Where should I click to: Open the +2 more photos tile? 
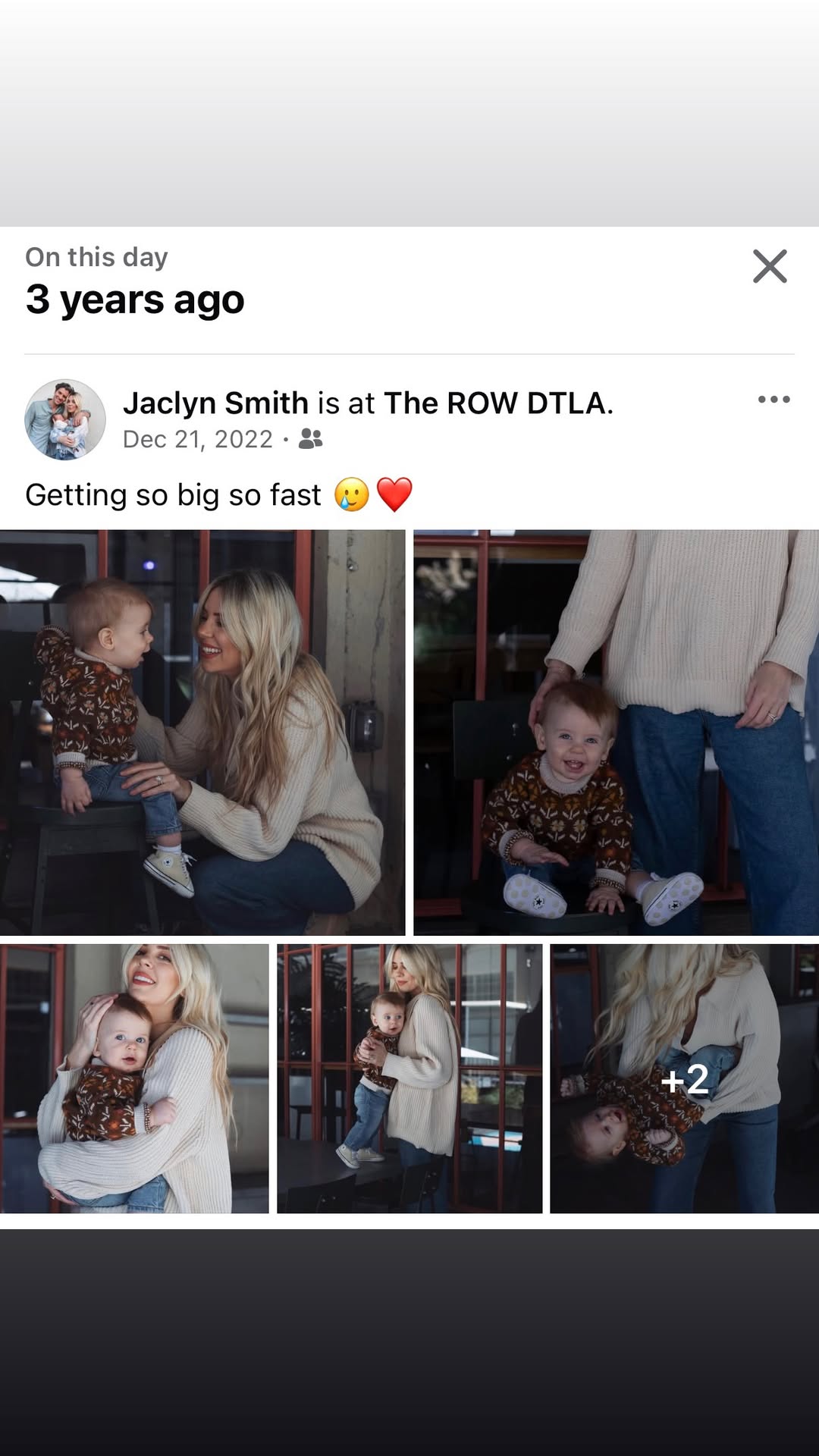[x=685, y=1078]
